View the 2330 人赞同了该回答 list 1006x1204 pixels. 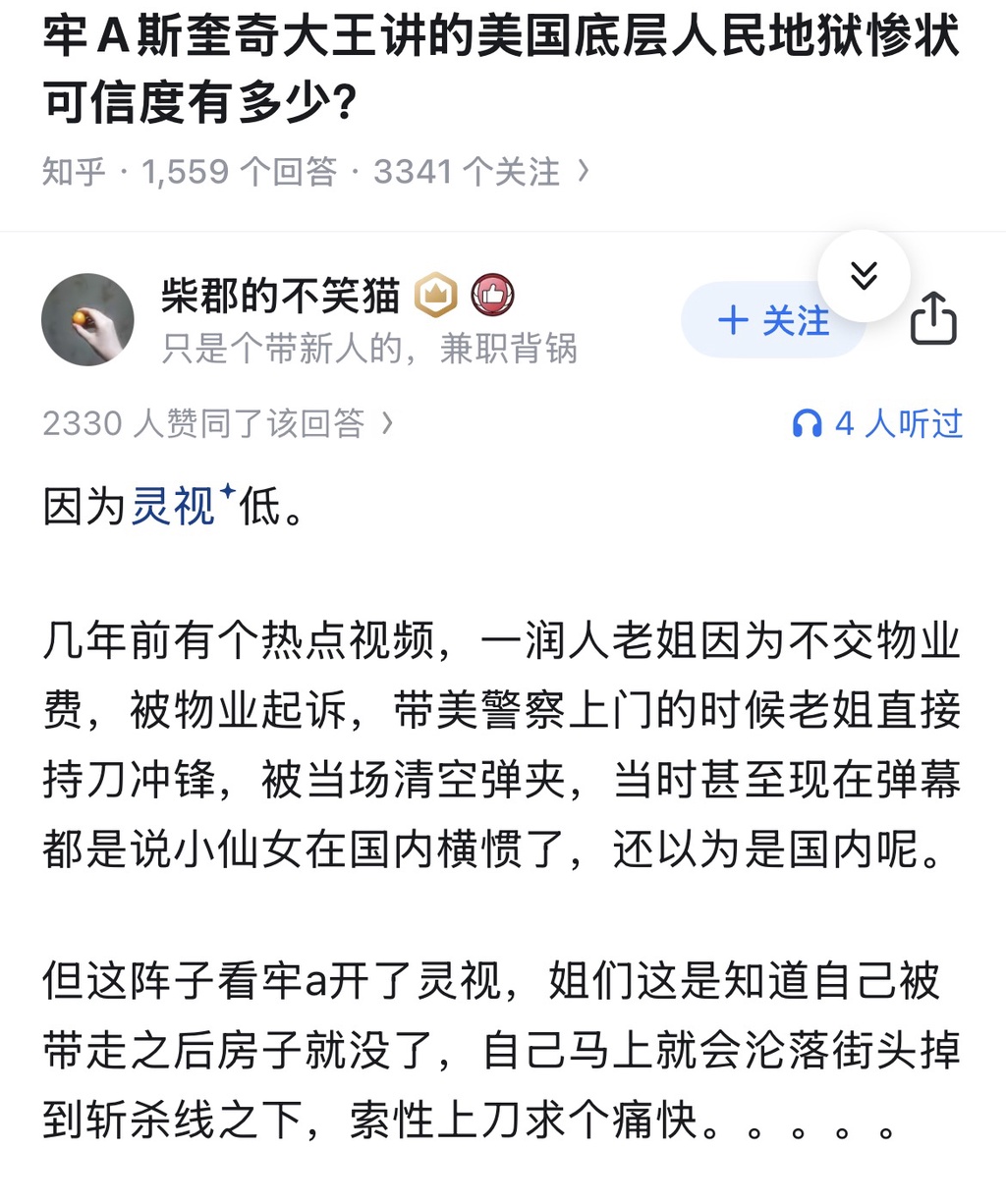point(217,423)
